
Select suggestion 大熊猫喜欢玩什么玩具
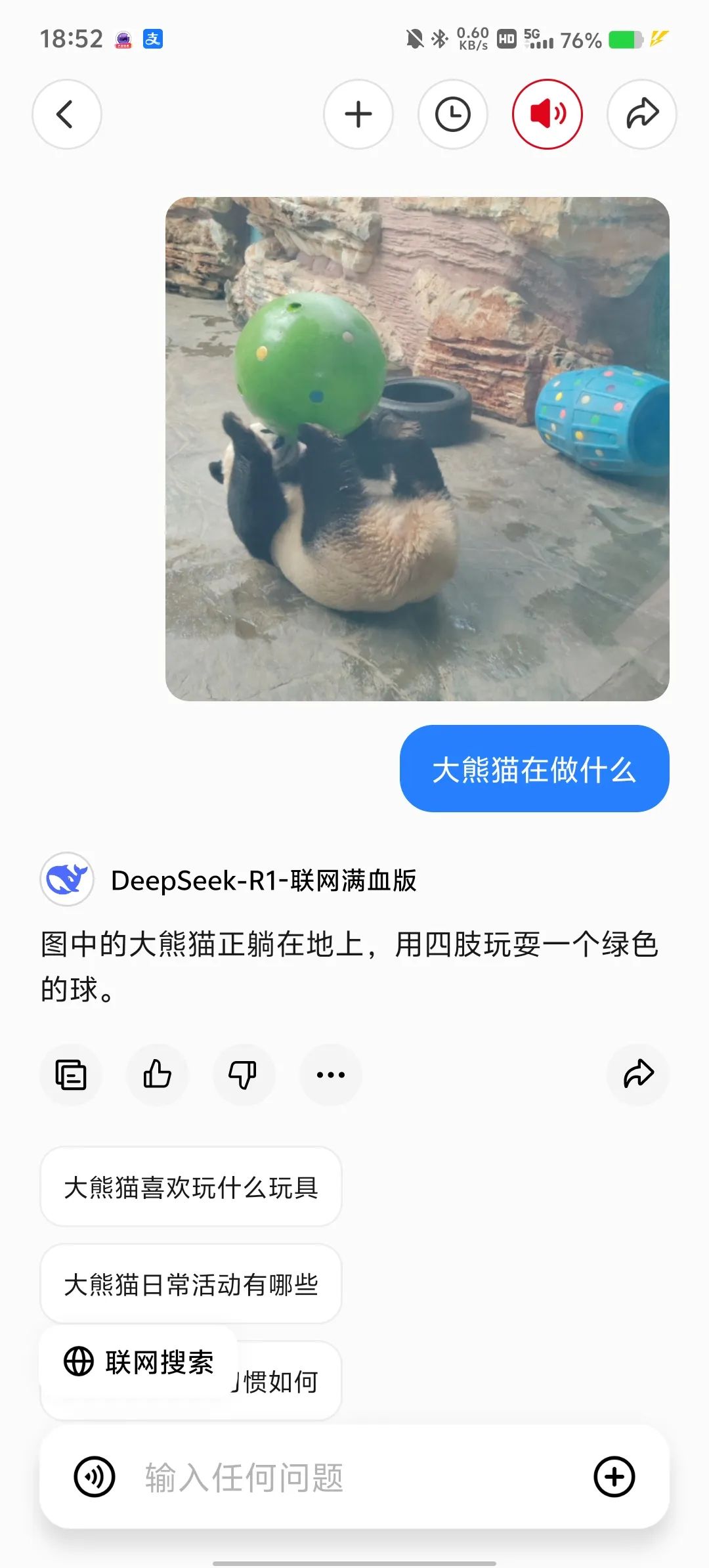(x=190, y=1188)
